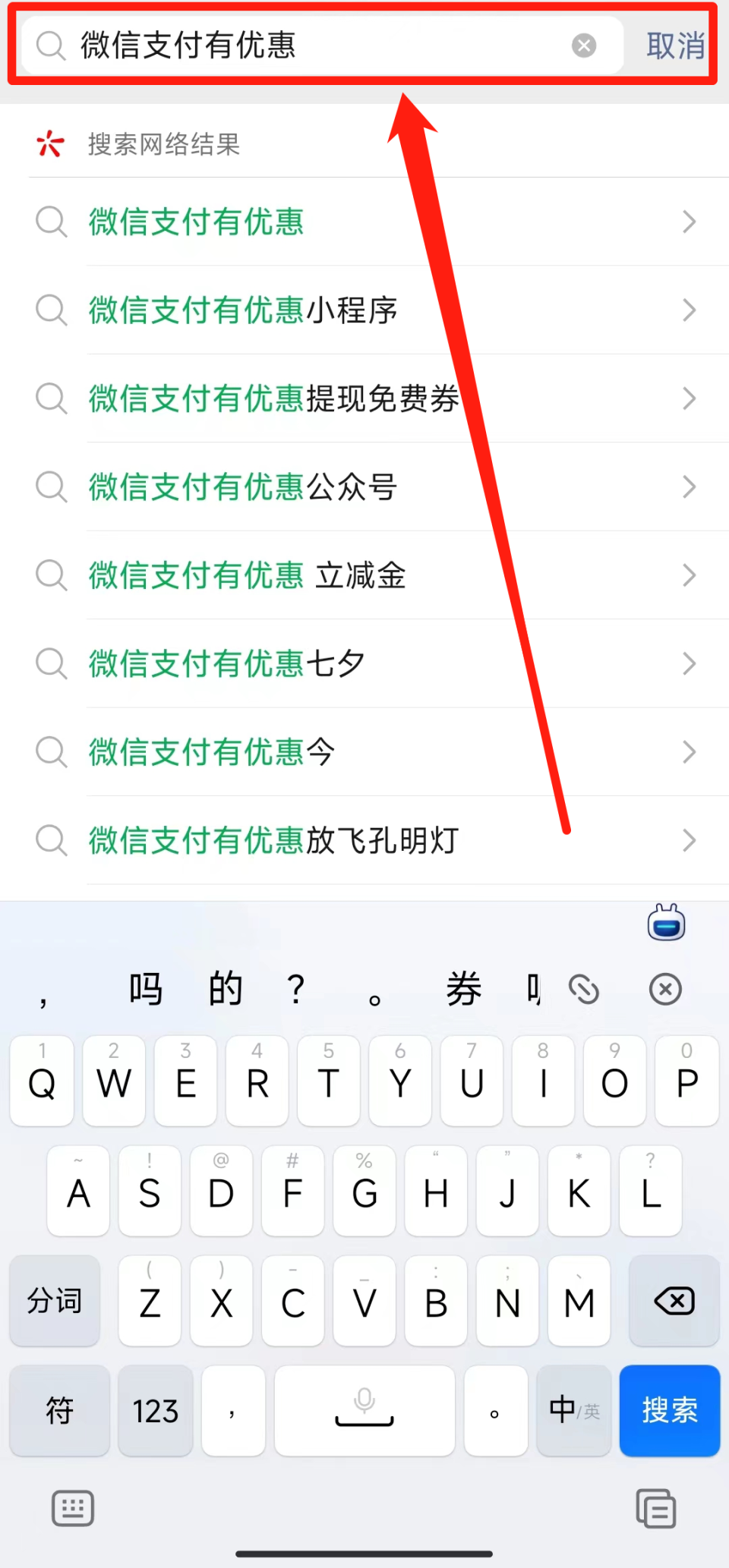Tap the keyboard dismiss icon at bottom left

72,1510
